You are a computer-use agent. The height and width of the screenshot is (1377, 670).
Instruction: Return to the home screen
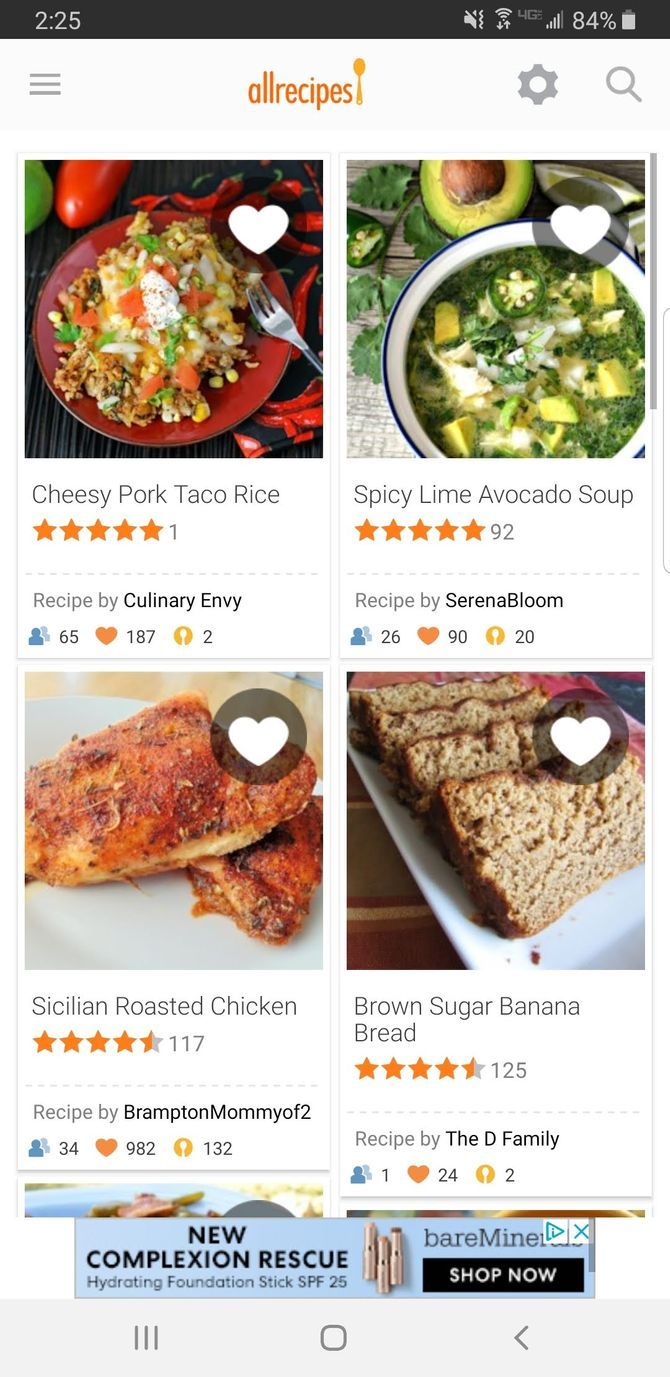click(x=334, y=1338)
